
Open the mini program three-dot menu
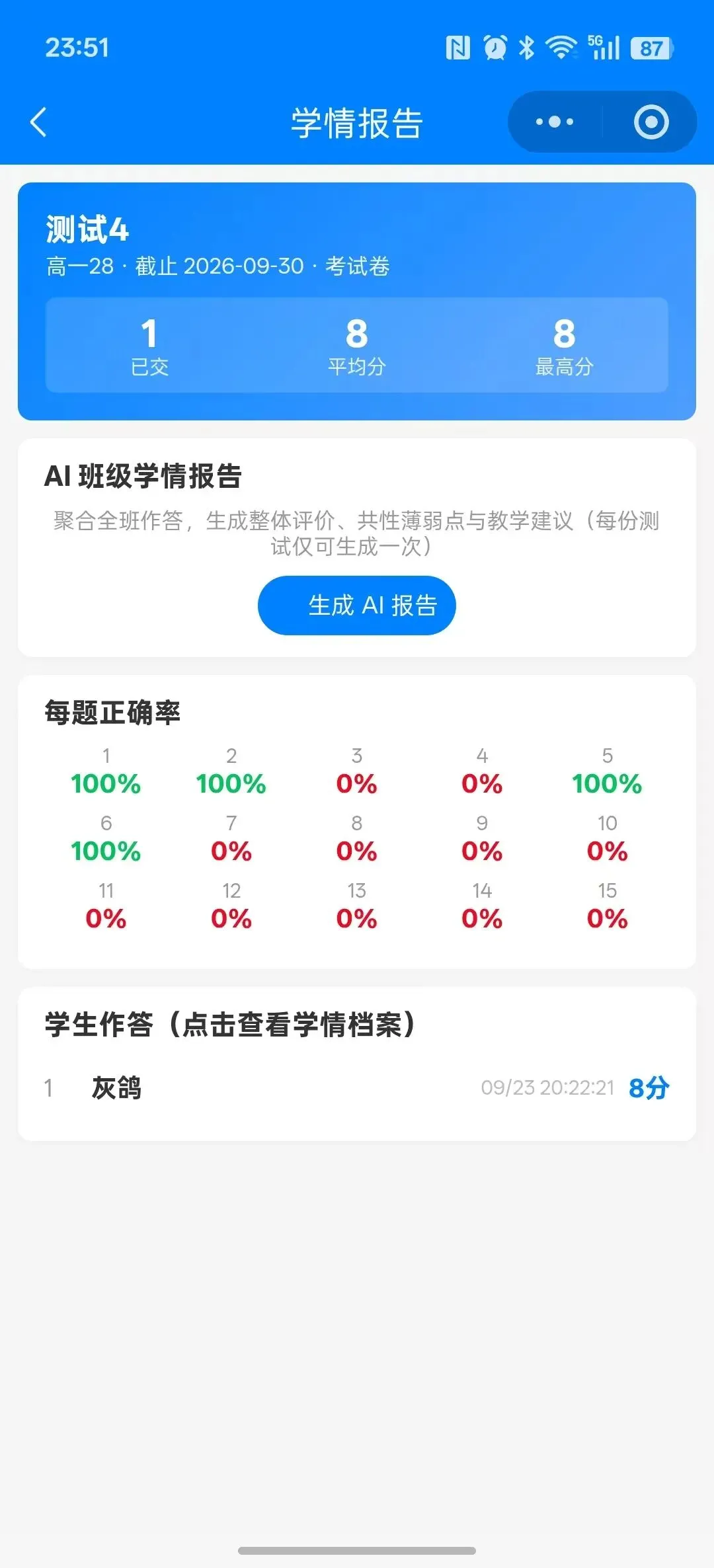coord(555,122)
